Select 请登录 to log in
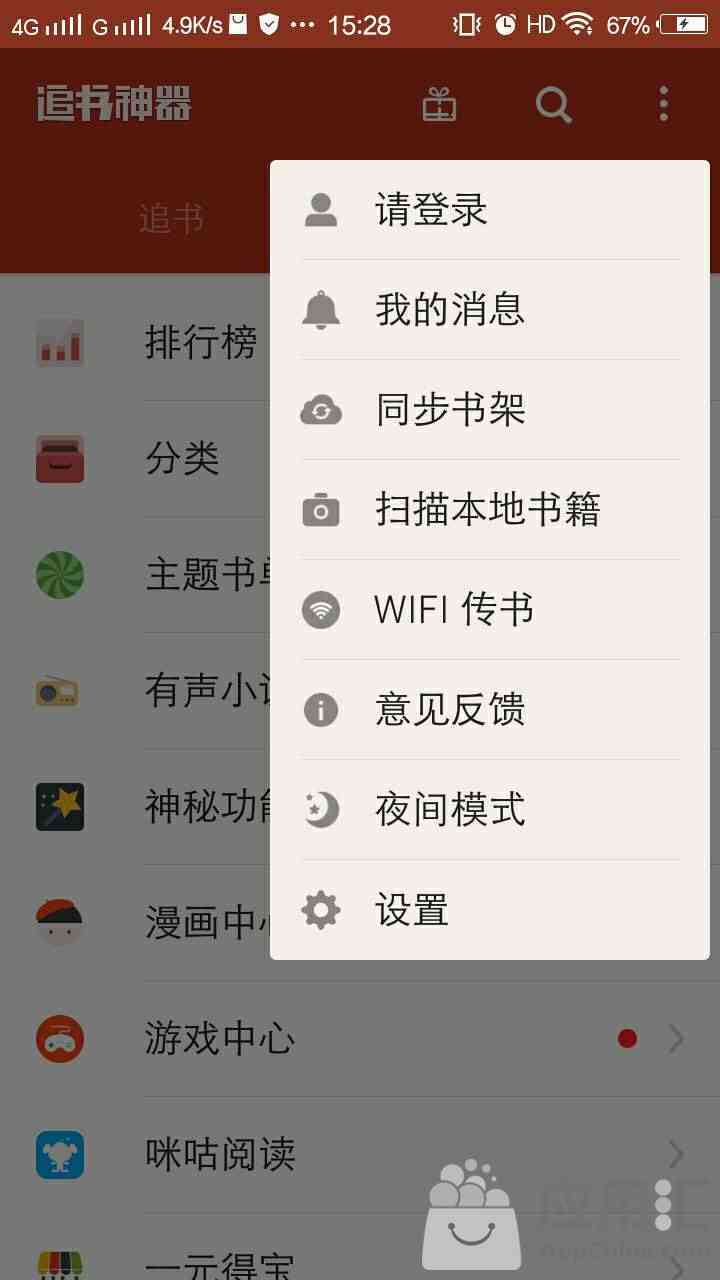 pyautogui.click(x=490, y=210)
